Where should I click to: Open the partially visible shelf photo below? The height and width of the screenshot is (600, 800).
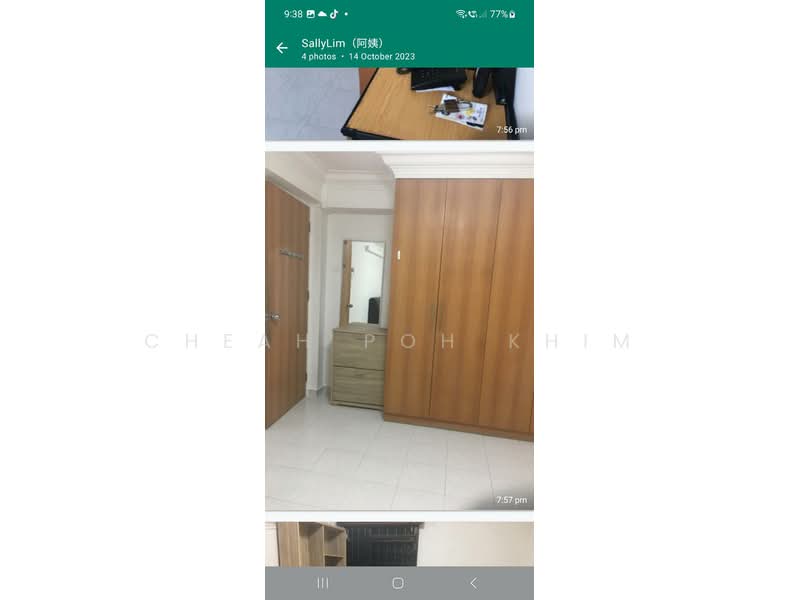(399, 544)
